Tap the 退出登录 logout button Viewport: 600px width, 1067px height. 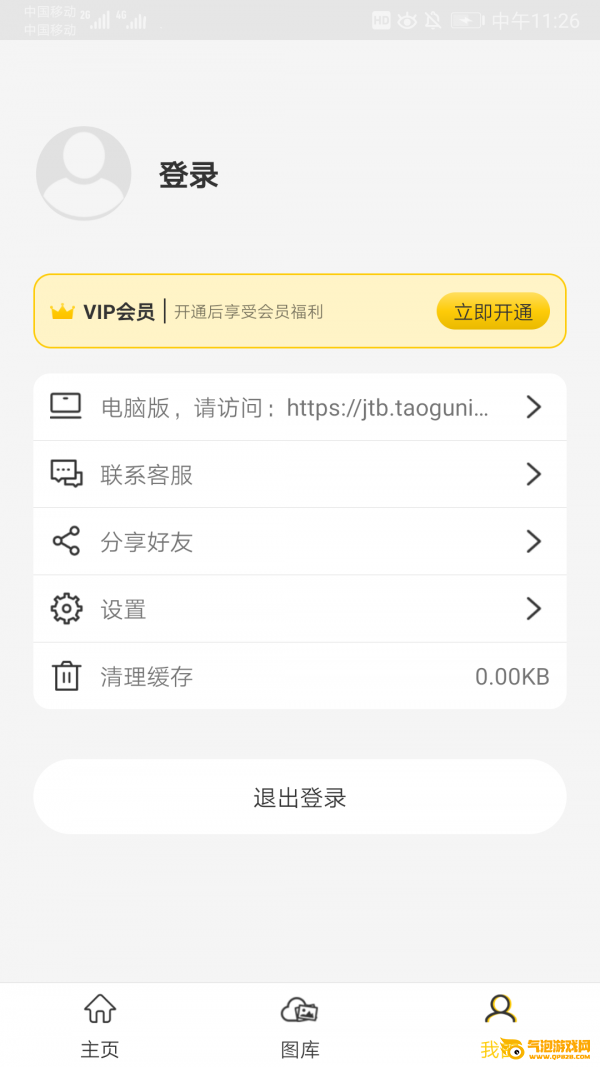tap(300, 797)
